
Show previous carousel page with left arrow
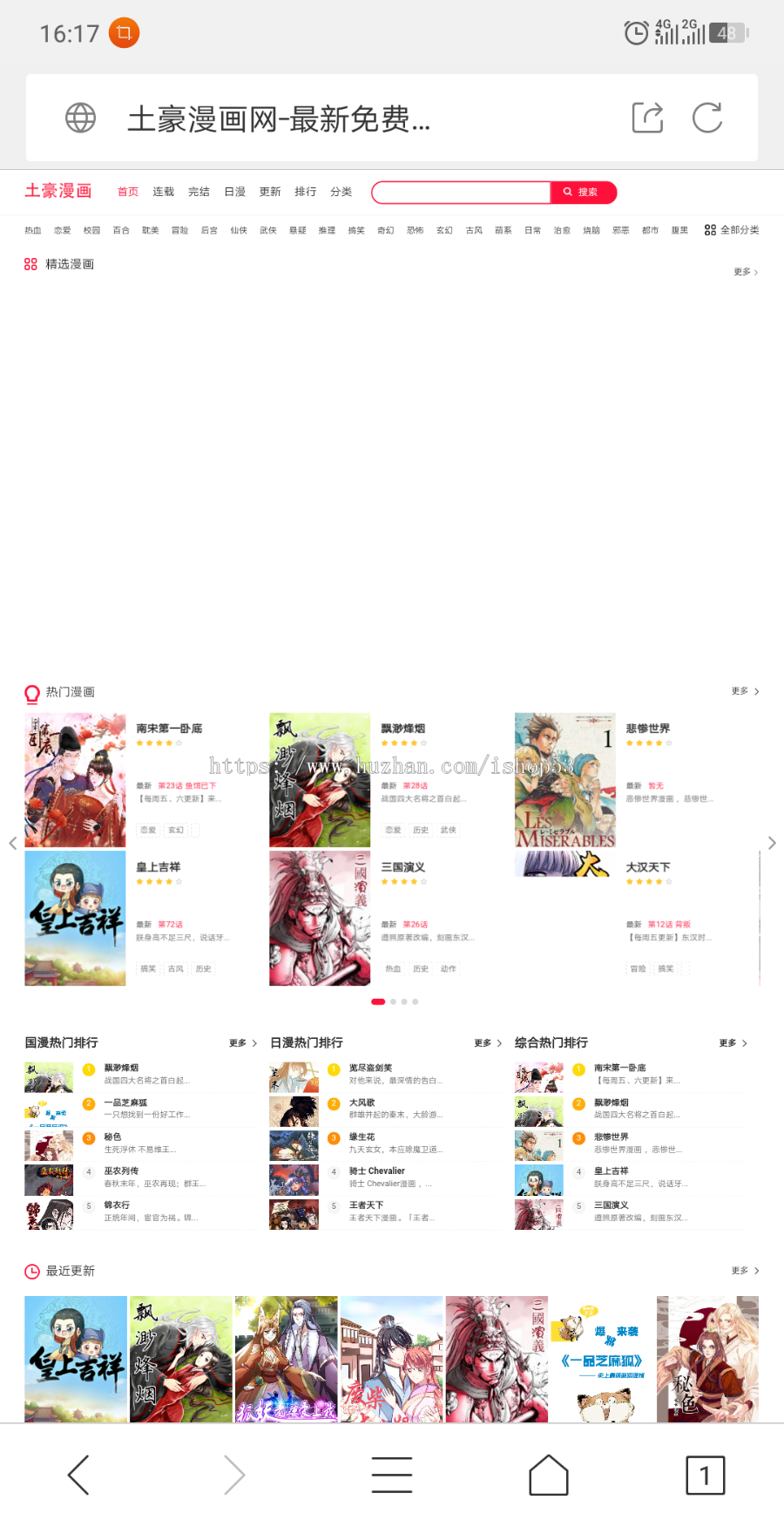coord(12,843)
